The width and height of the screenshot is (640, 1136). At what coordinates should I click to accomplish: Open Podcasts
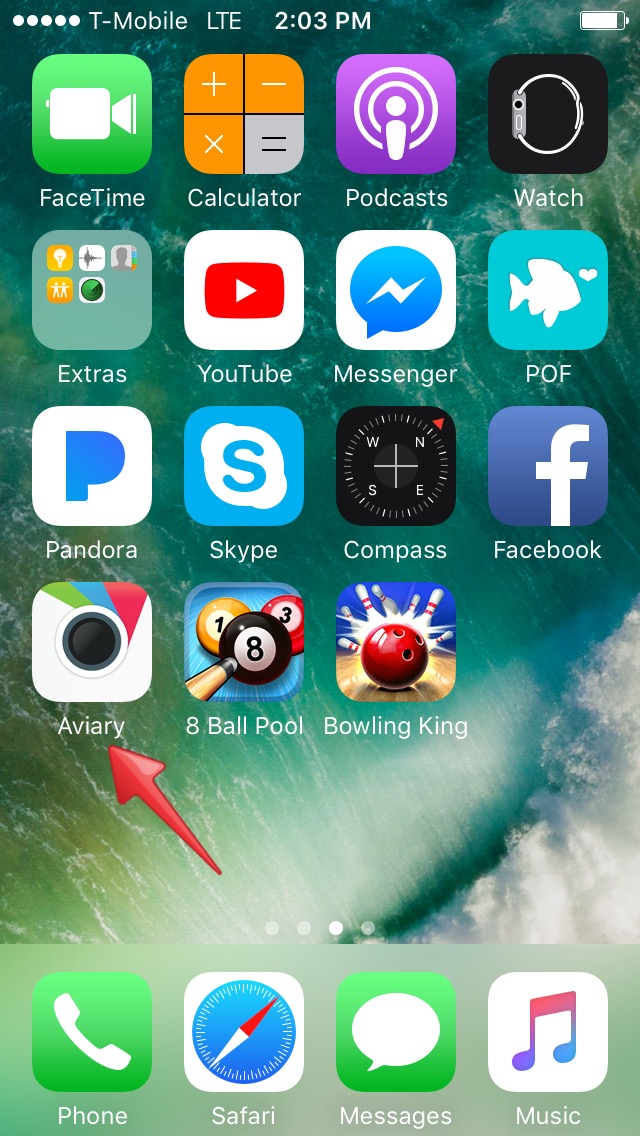tap(396, 114)
